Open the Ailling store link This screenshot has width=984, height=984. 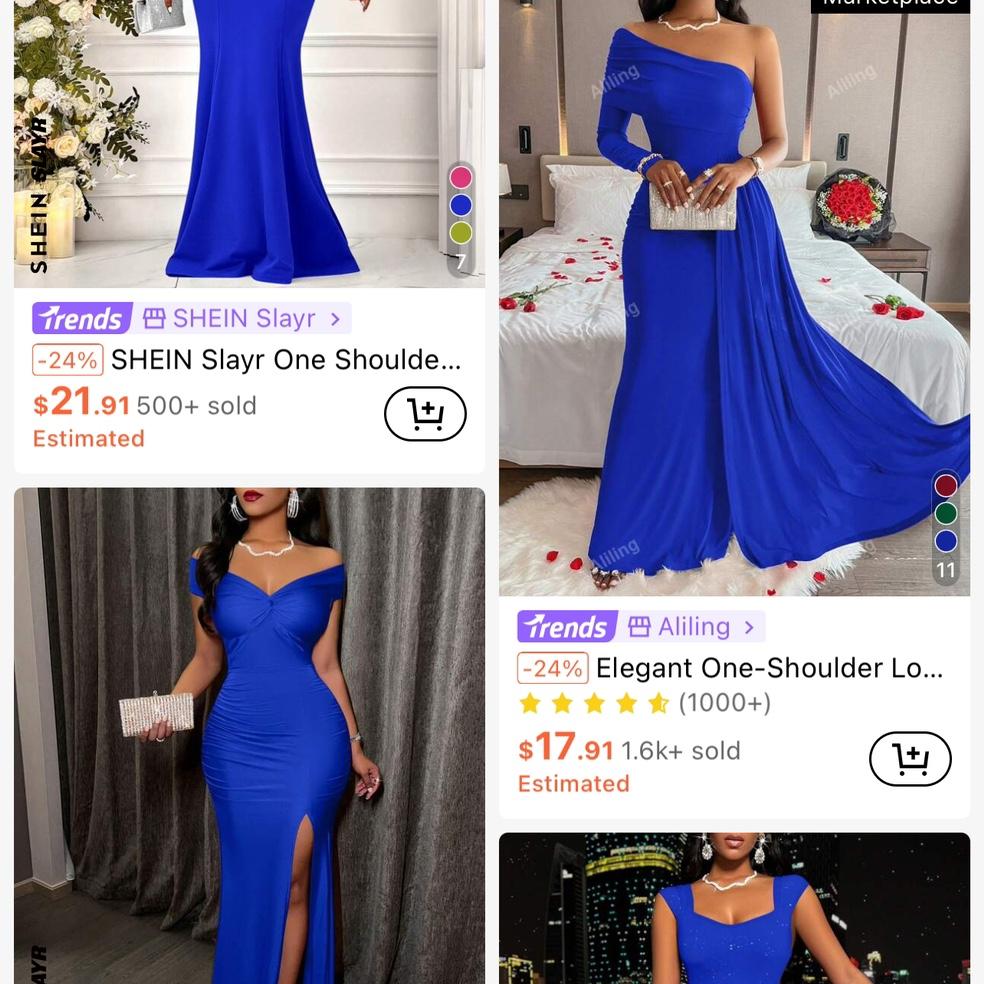click(x=692, y=627)
